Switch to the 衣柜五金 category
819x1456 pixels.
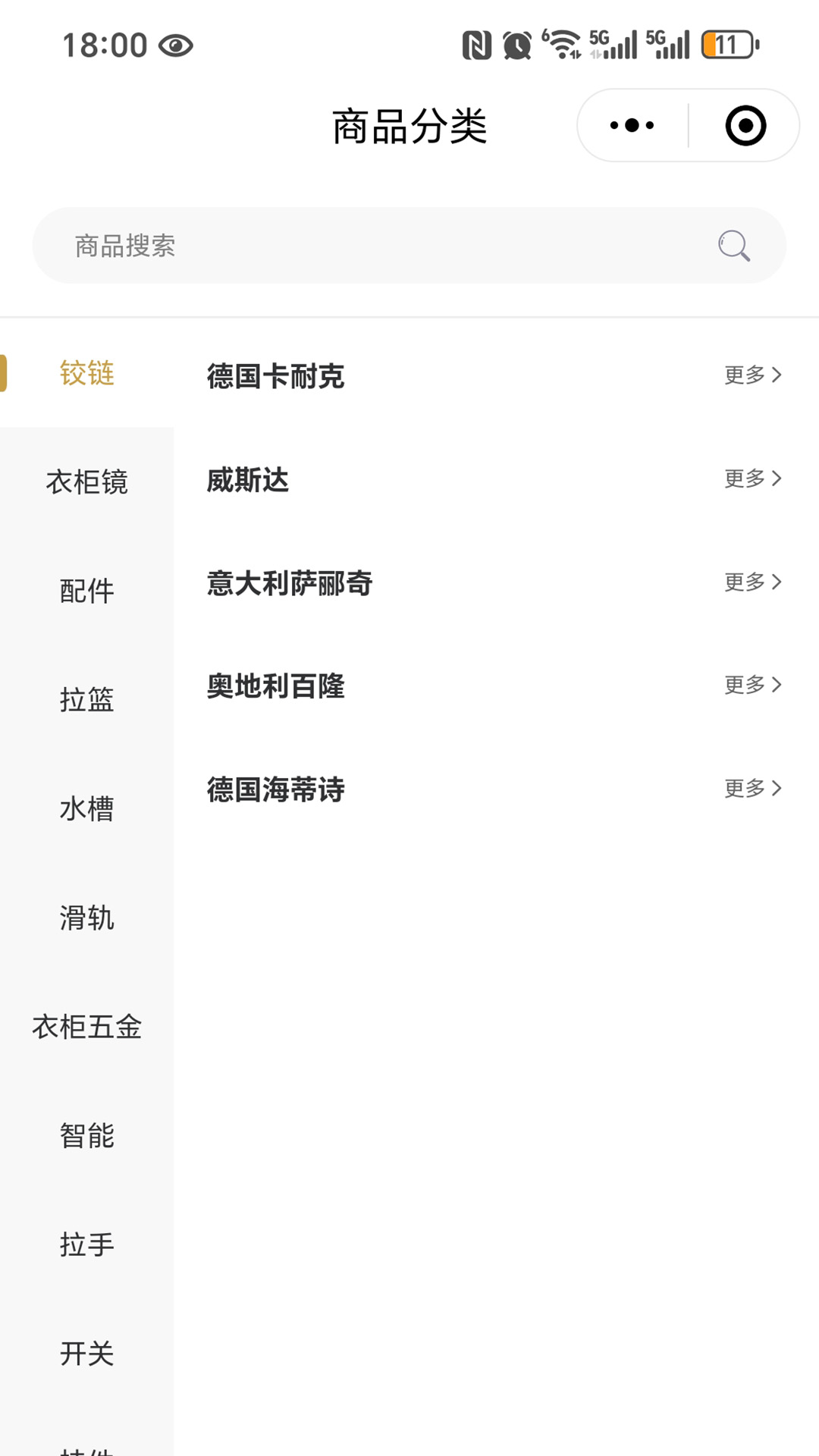86,1028
